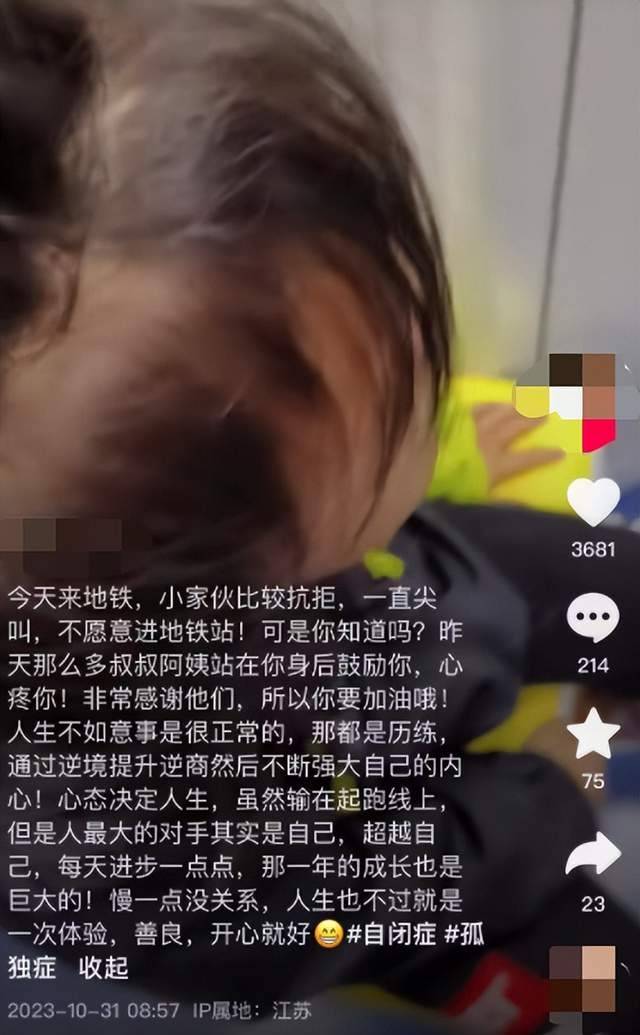Screen dimensions: 640x1035
Task: Share this video with the arrow icon
Action: point(593,856)
